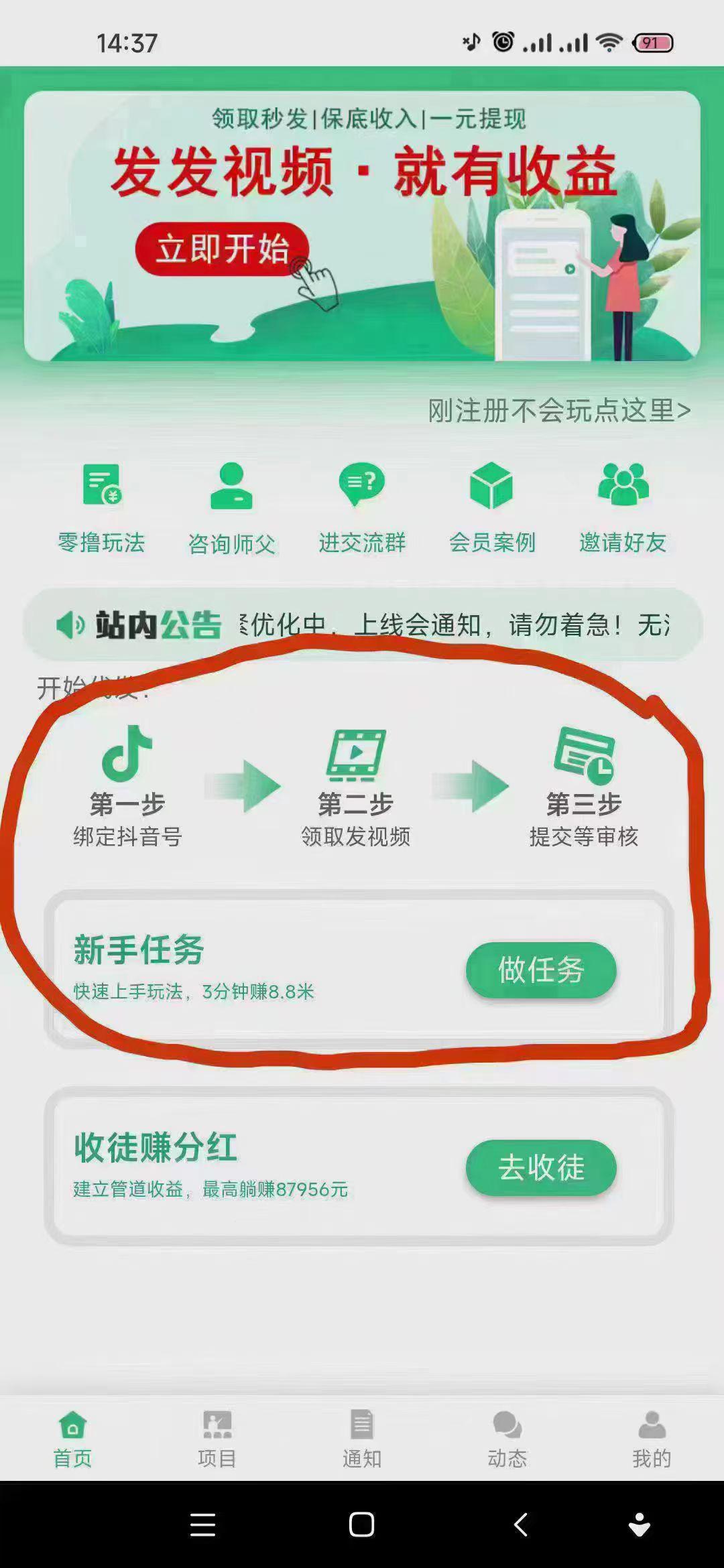Open system recent apps menu
This screenshot has width=724, height=1568.
[202, 1524]
